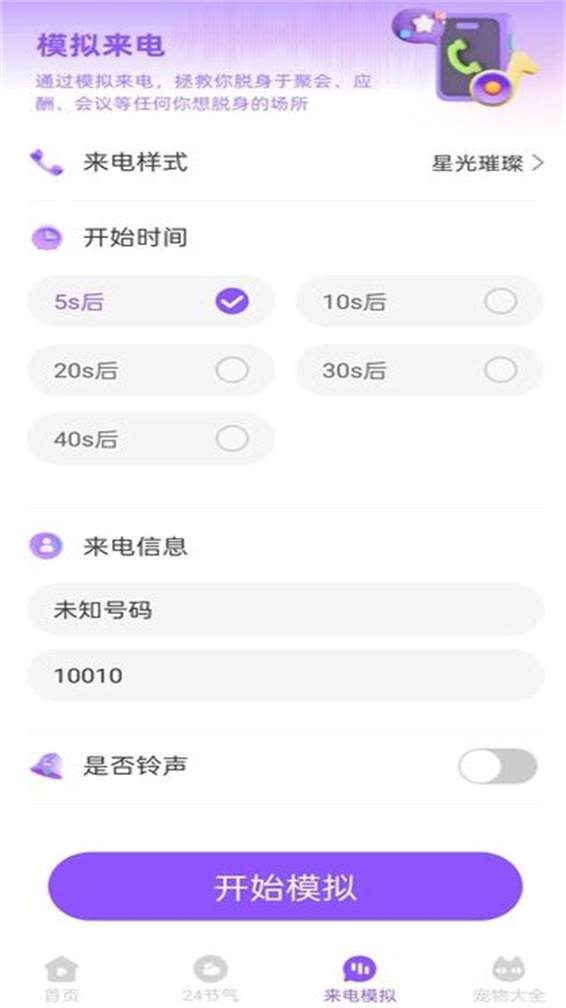Pick the 20s后 start time
566x1008 pixels.
pos(151,370)
